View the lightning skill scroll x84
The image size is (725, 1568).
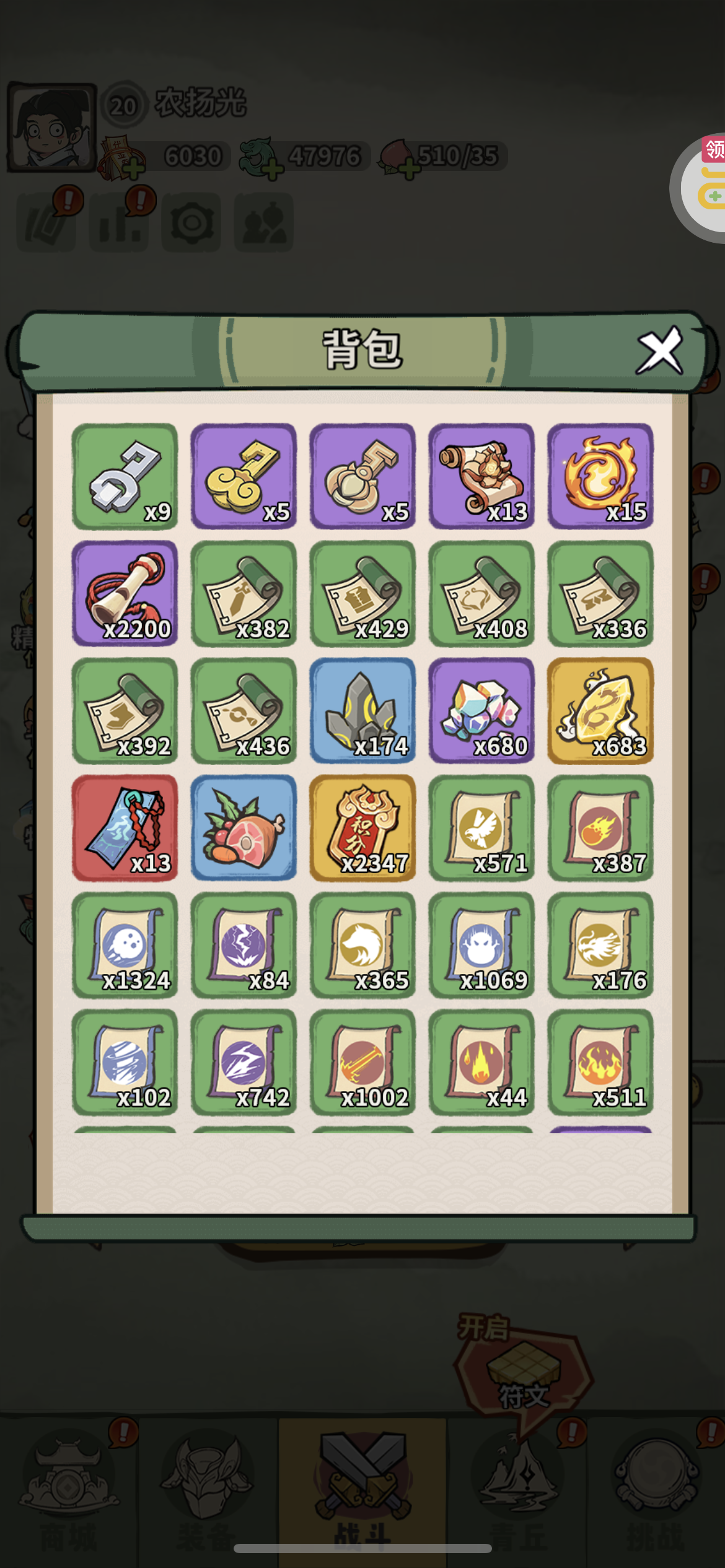click(244, 944)
